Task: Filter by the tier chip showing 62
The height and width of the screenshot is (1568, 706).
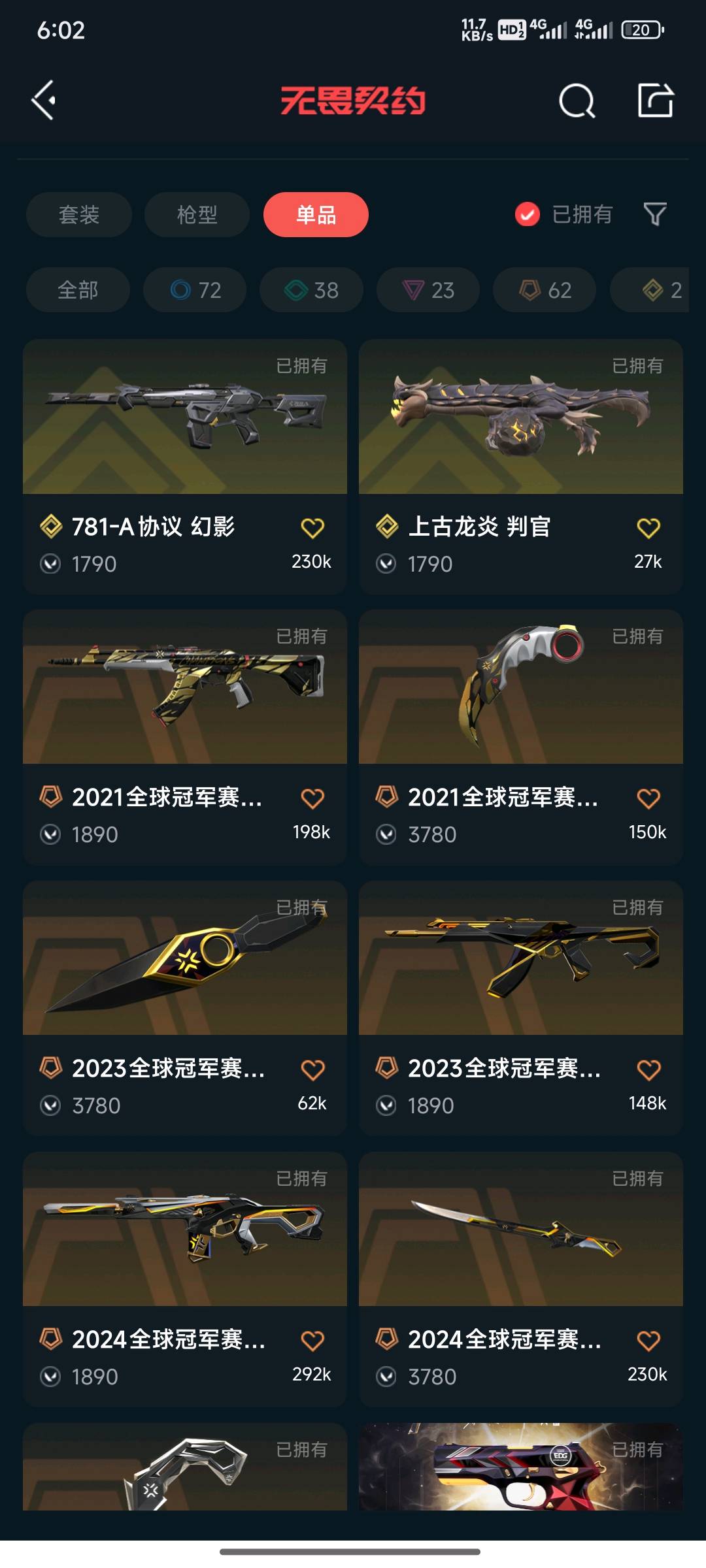Action: tap(545, 289)
